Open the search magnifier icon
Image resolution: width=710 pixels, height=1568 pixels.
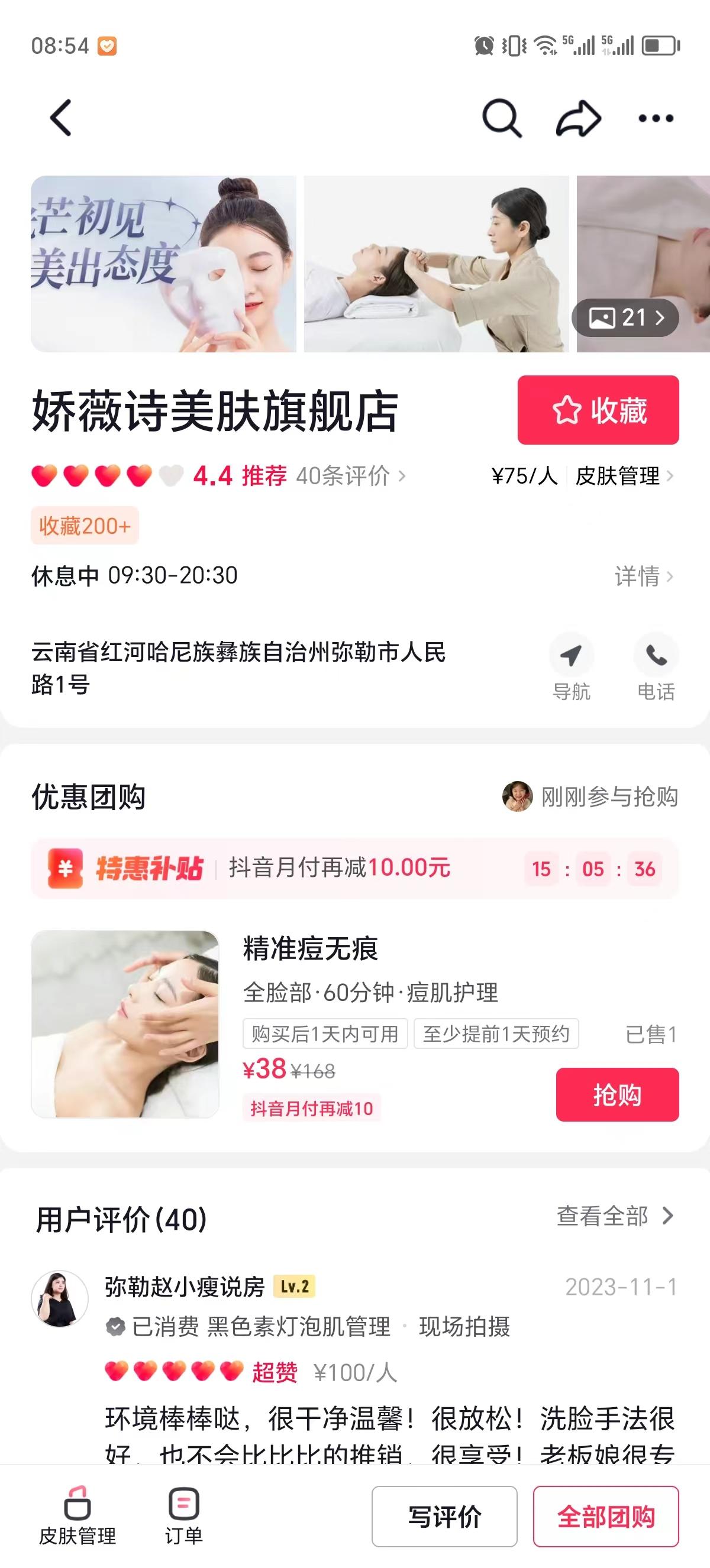[501, 118]
